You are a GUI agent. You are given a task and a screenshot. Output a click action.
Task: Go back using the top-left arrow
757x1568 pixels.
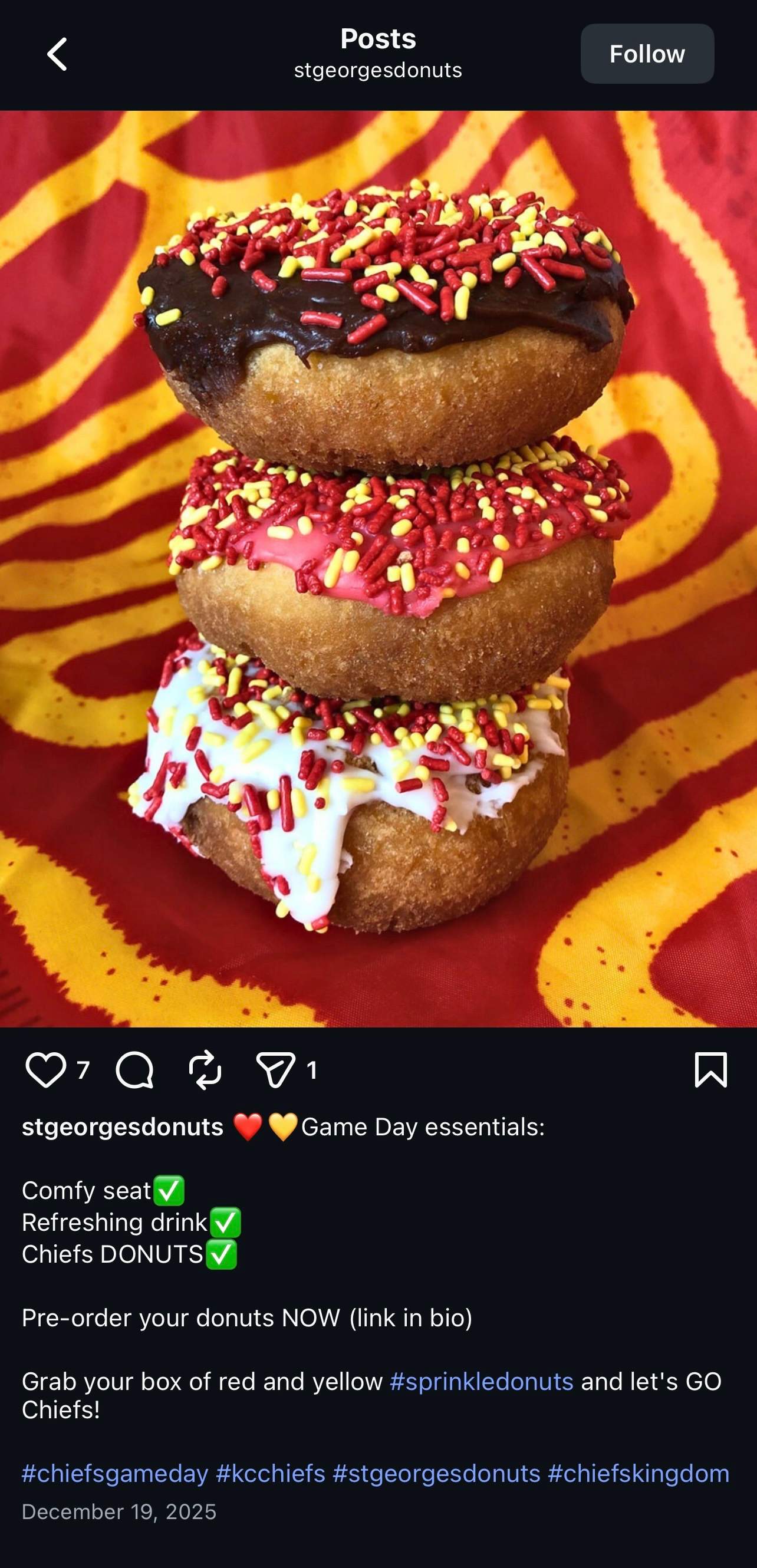(x=57, y=54)
